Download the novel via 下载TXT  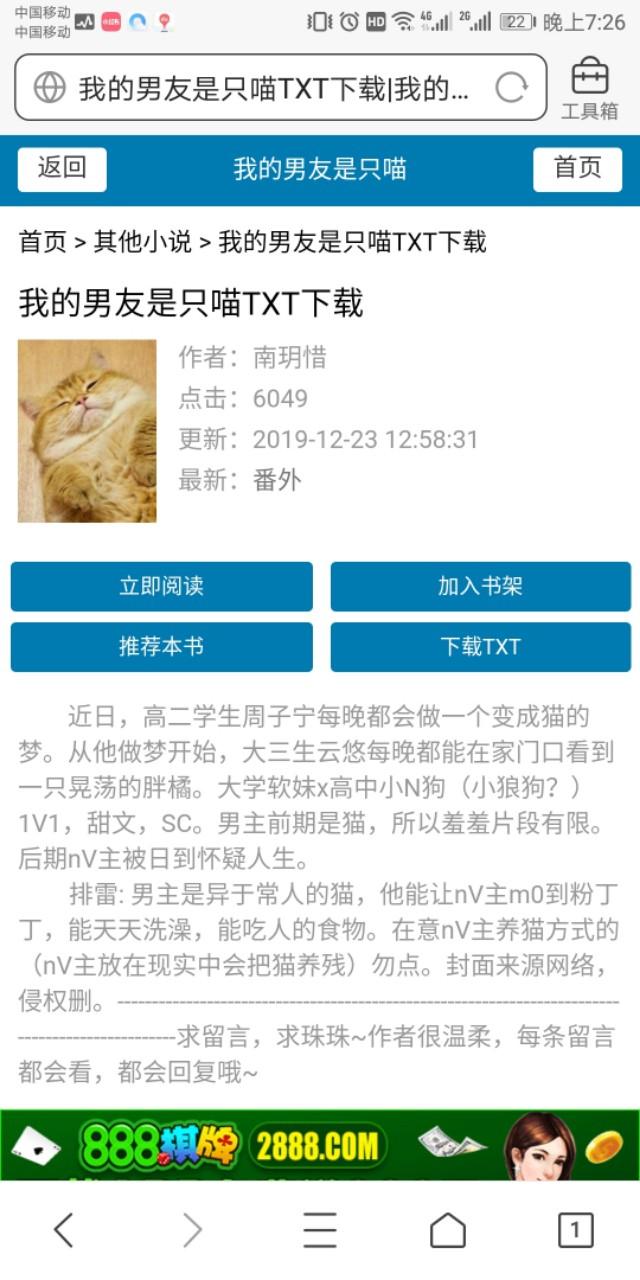point(480,647)
